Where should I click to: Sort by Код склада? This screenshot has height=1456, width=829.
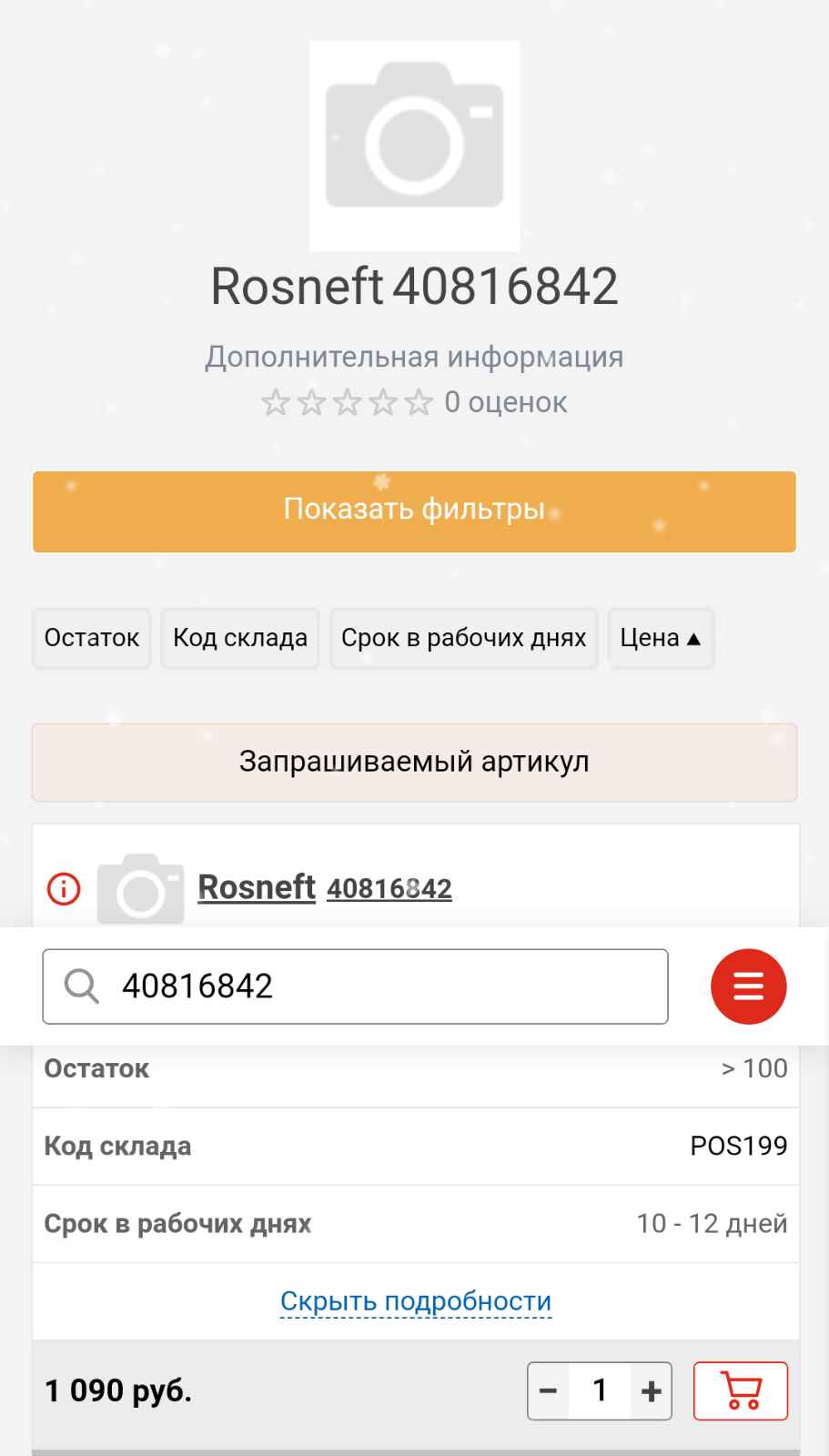(240, 638)
